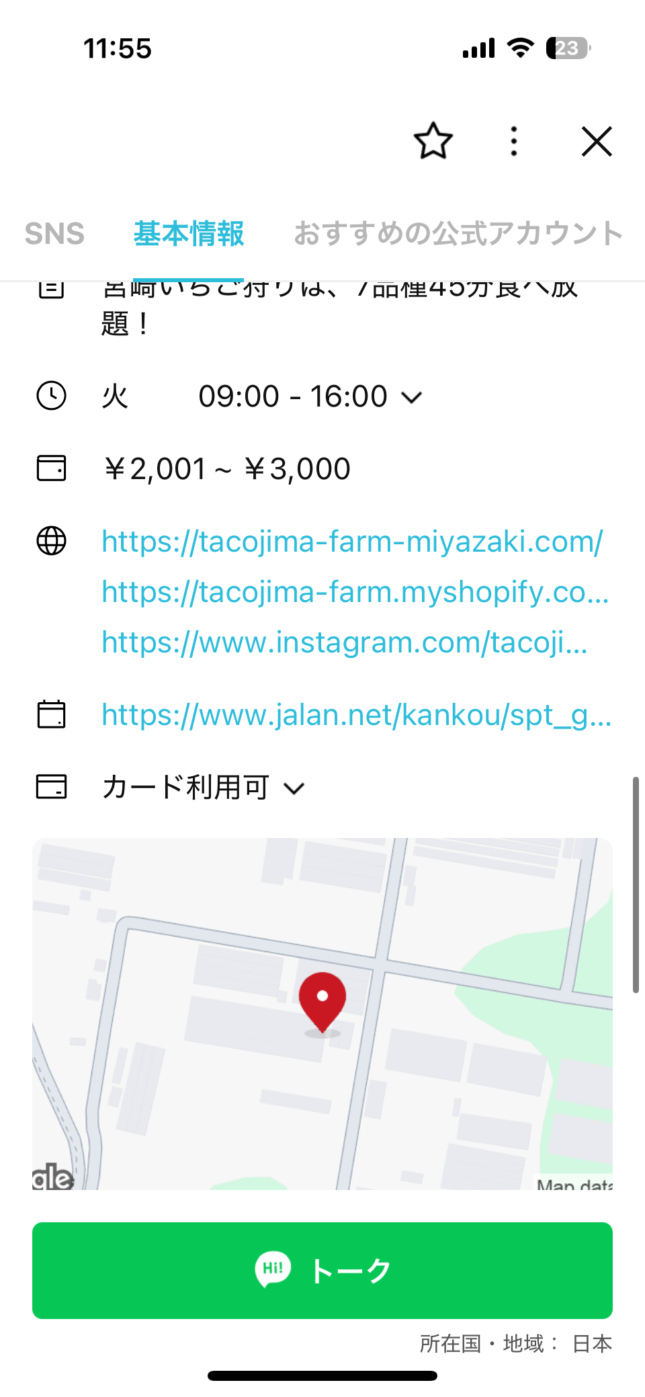Open the tacojima-farm-miyazaki.com website link
The image size is (645, 1397).
pos(352,542)
